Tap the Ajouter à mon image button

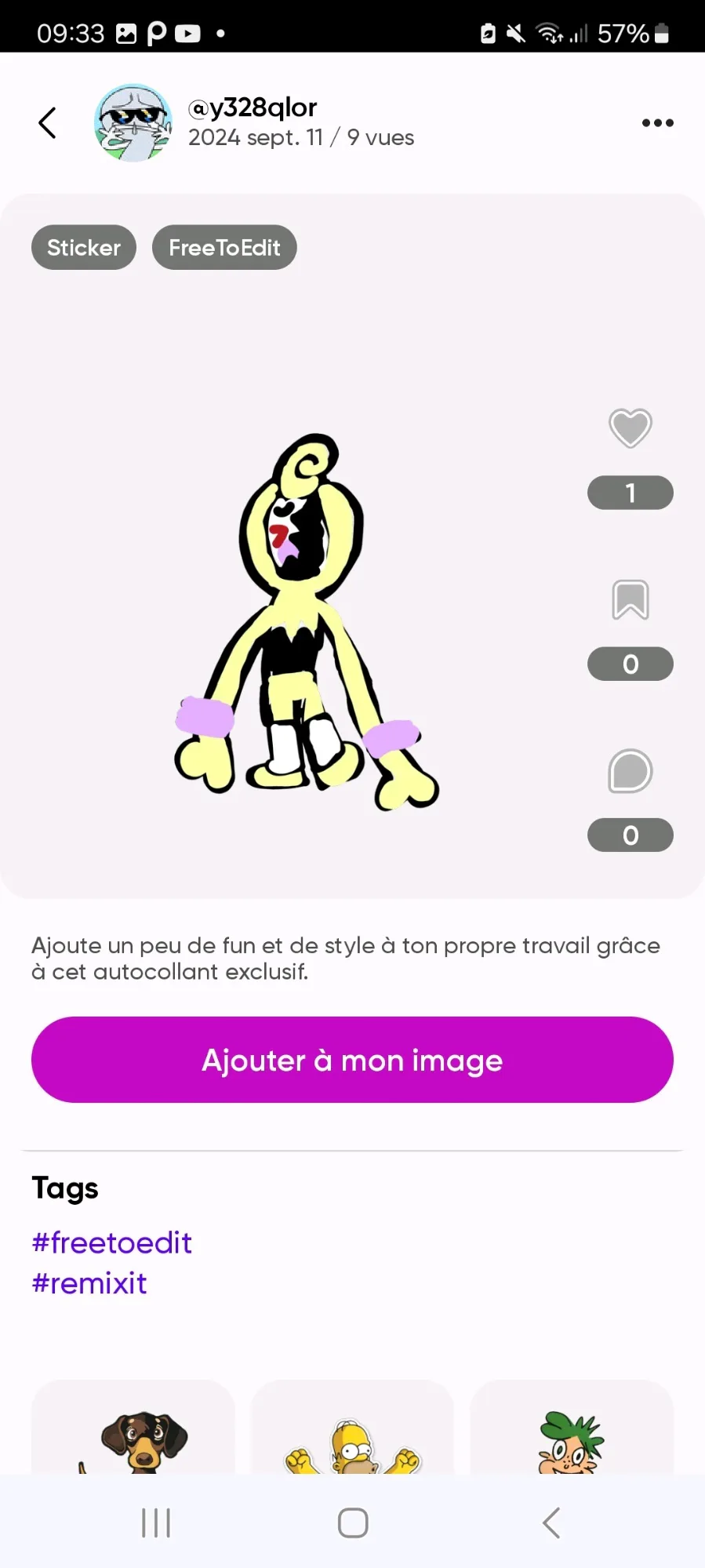pyautogui.click(x=352, y=1060)
